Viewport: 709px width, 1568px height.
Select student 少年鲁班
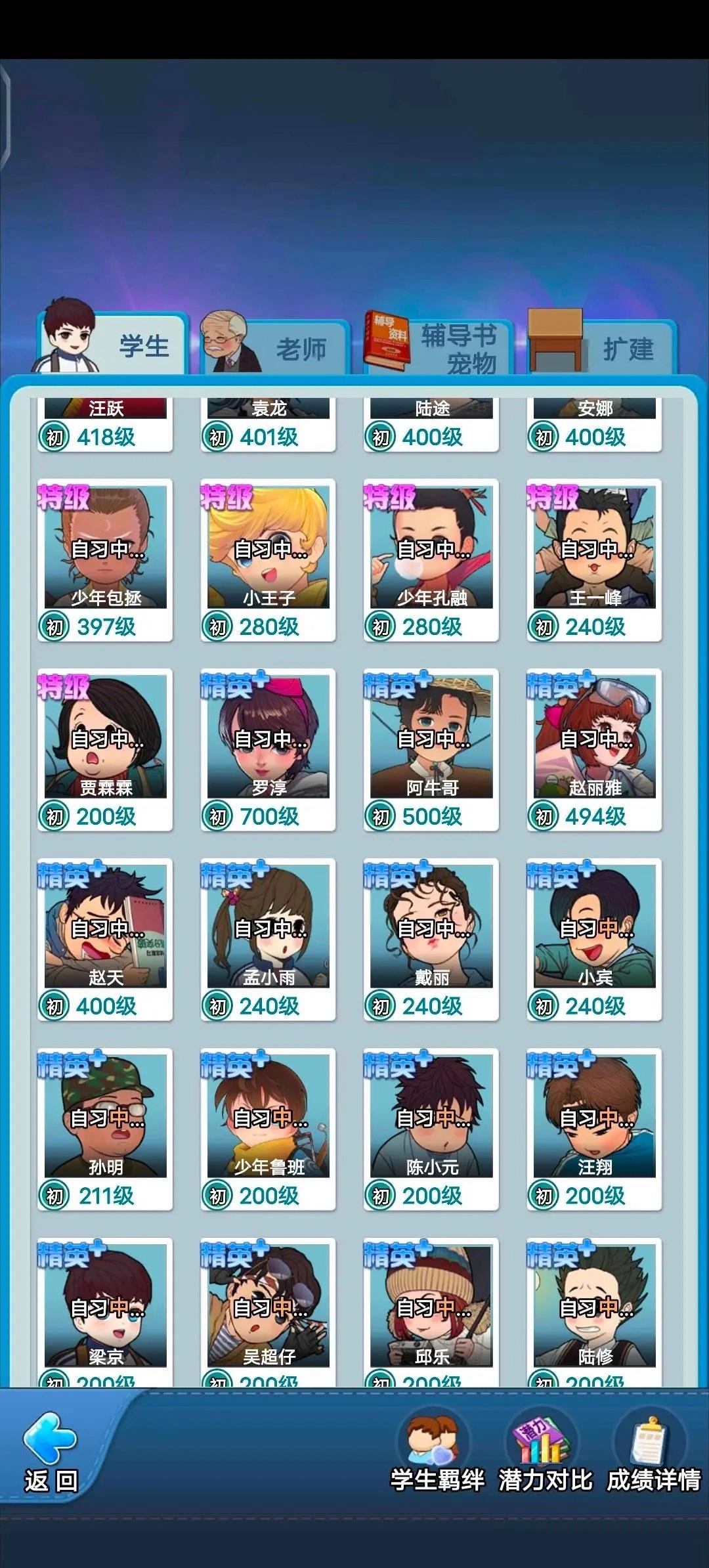[269, 1129]
